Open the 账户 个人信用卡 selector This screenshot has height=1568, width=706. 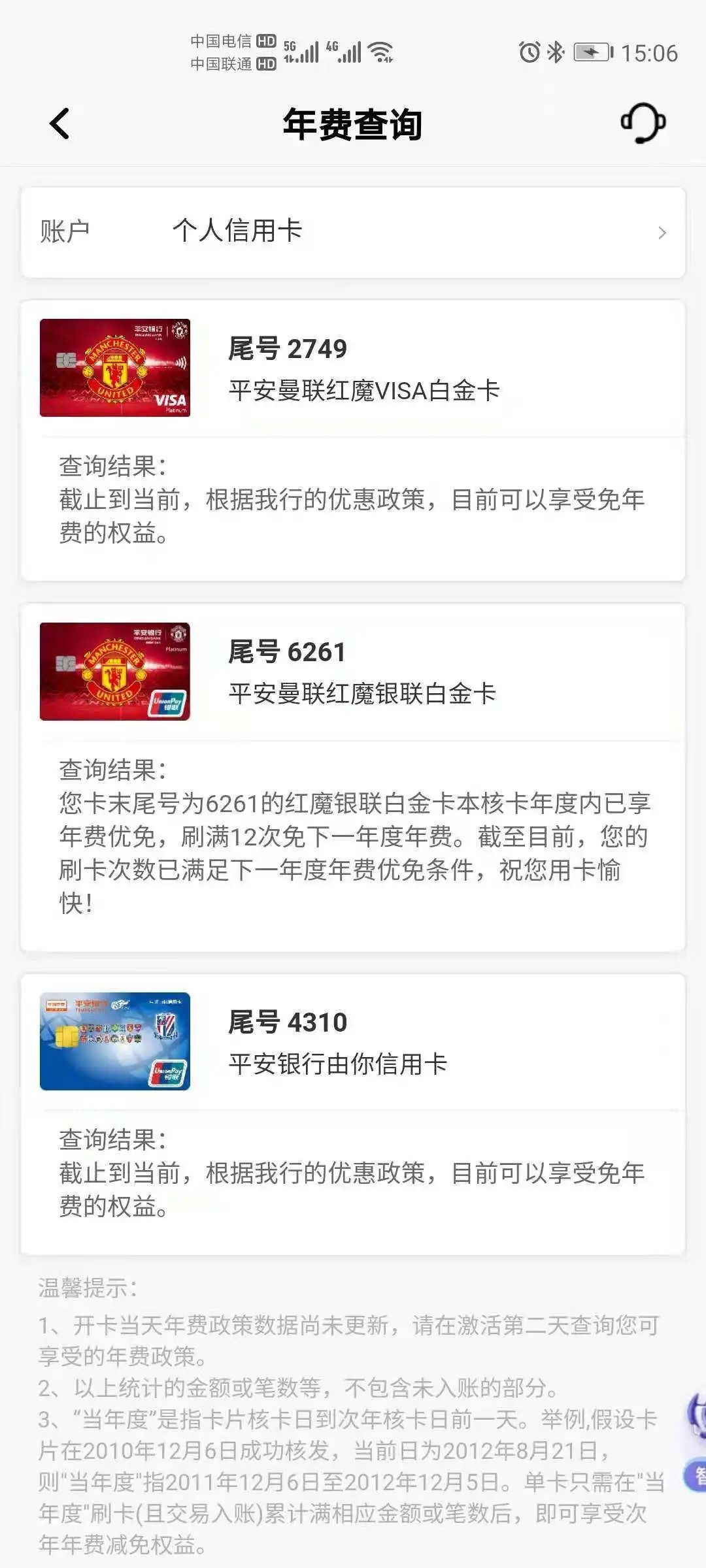click(353, 233)
